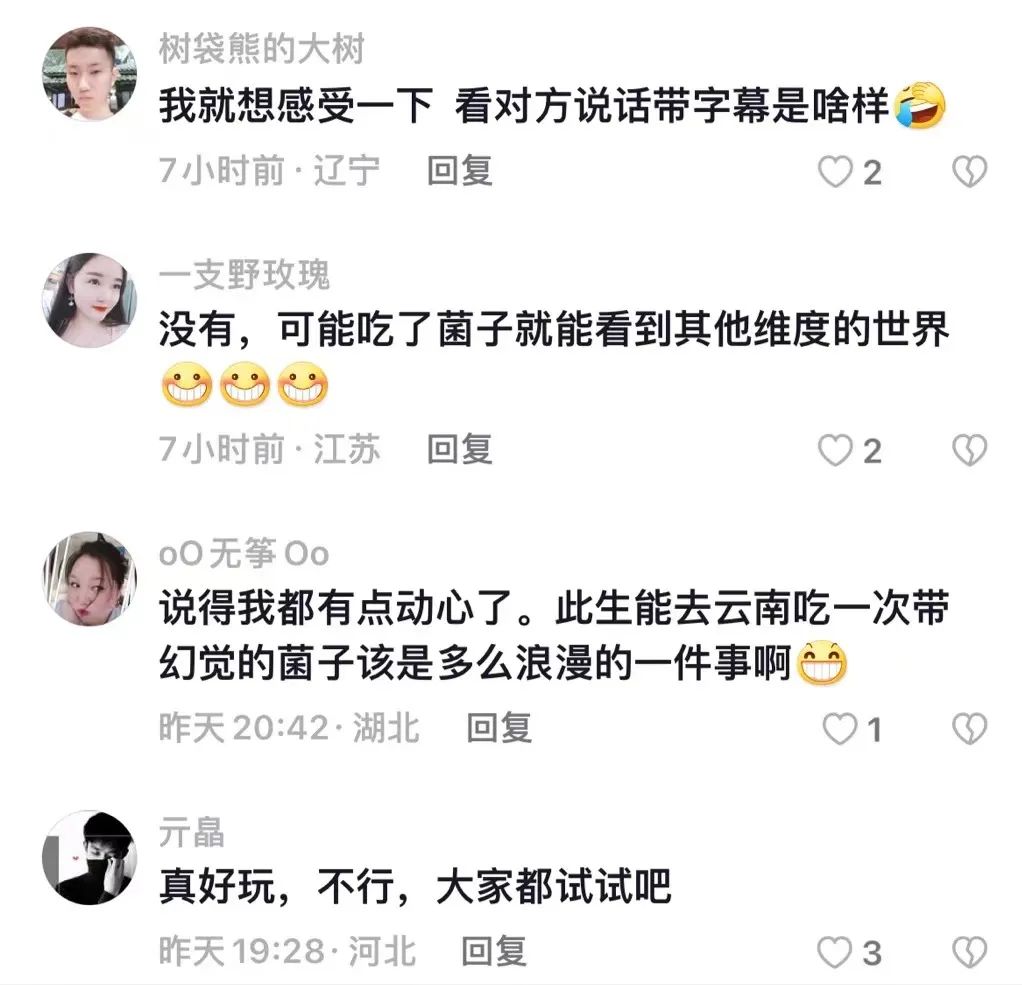
Task: Give a heart to oO无筝Oo's comment
Action: click(840, 730)
